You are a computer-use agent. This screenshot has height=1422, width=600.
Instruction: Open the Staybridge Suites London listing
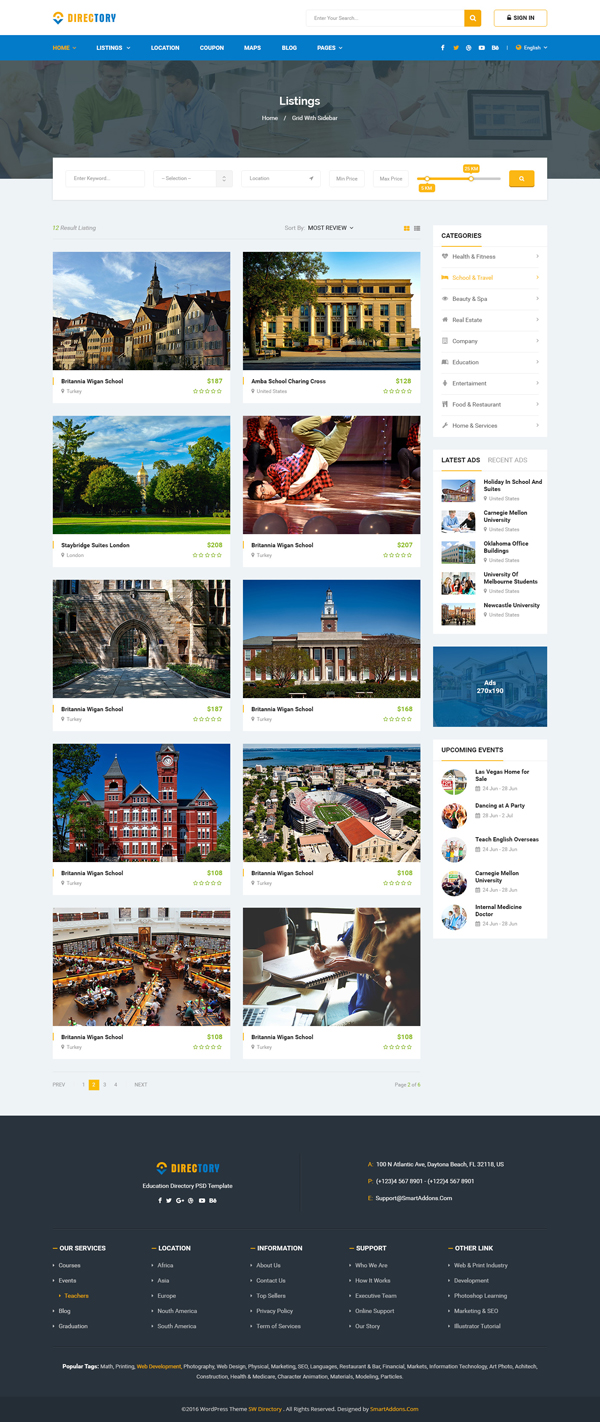(x=95, y=545)
